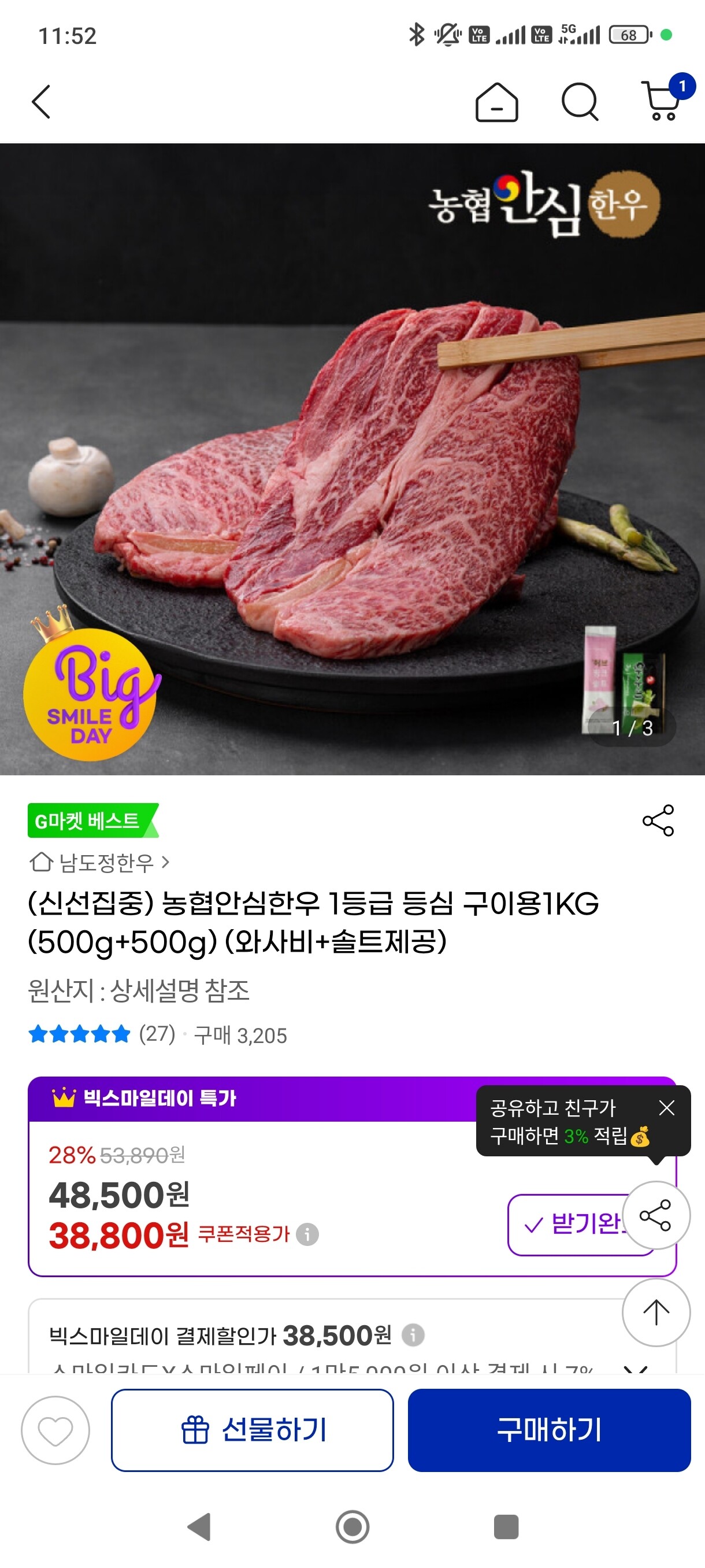Jump back to top of page

pos(656,1312)
